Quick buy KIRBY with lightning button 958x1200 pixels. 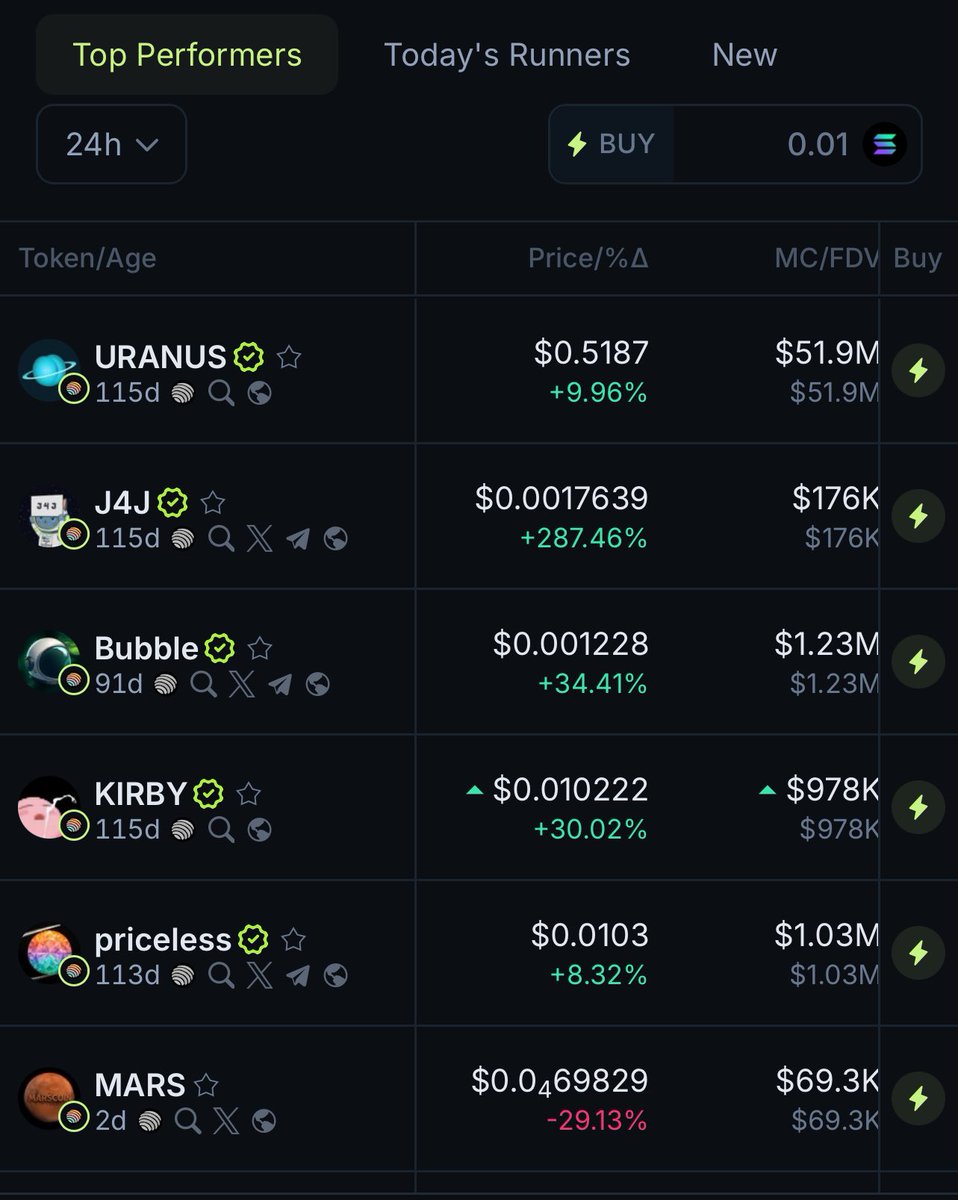pos(917,807)
